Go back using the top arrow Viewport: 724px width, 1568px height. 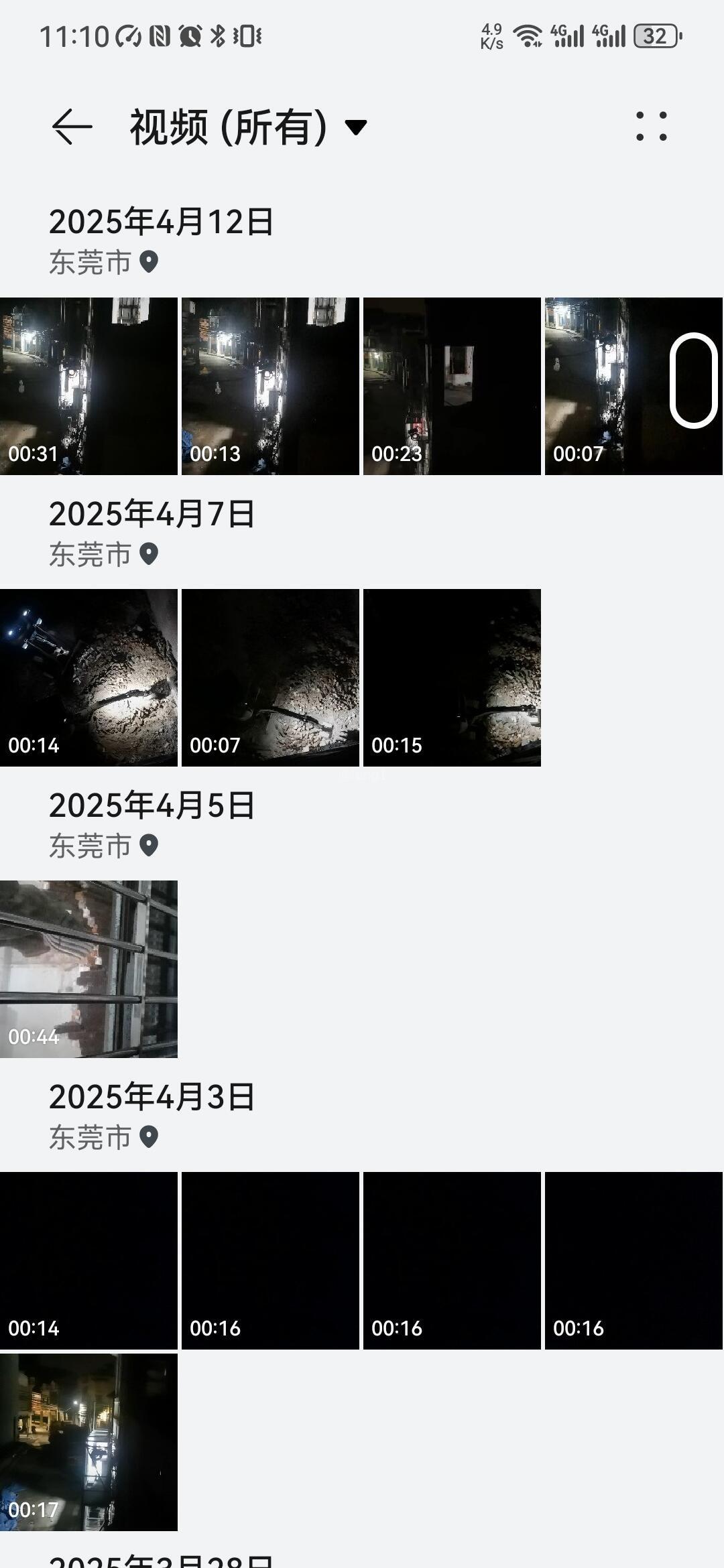[x=72, y=127]
